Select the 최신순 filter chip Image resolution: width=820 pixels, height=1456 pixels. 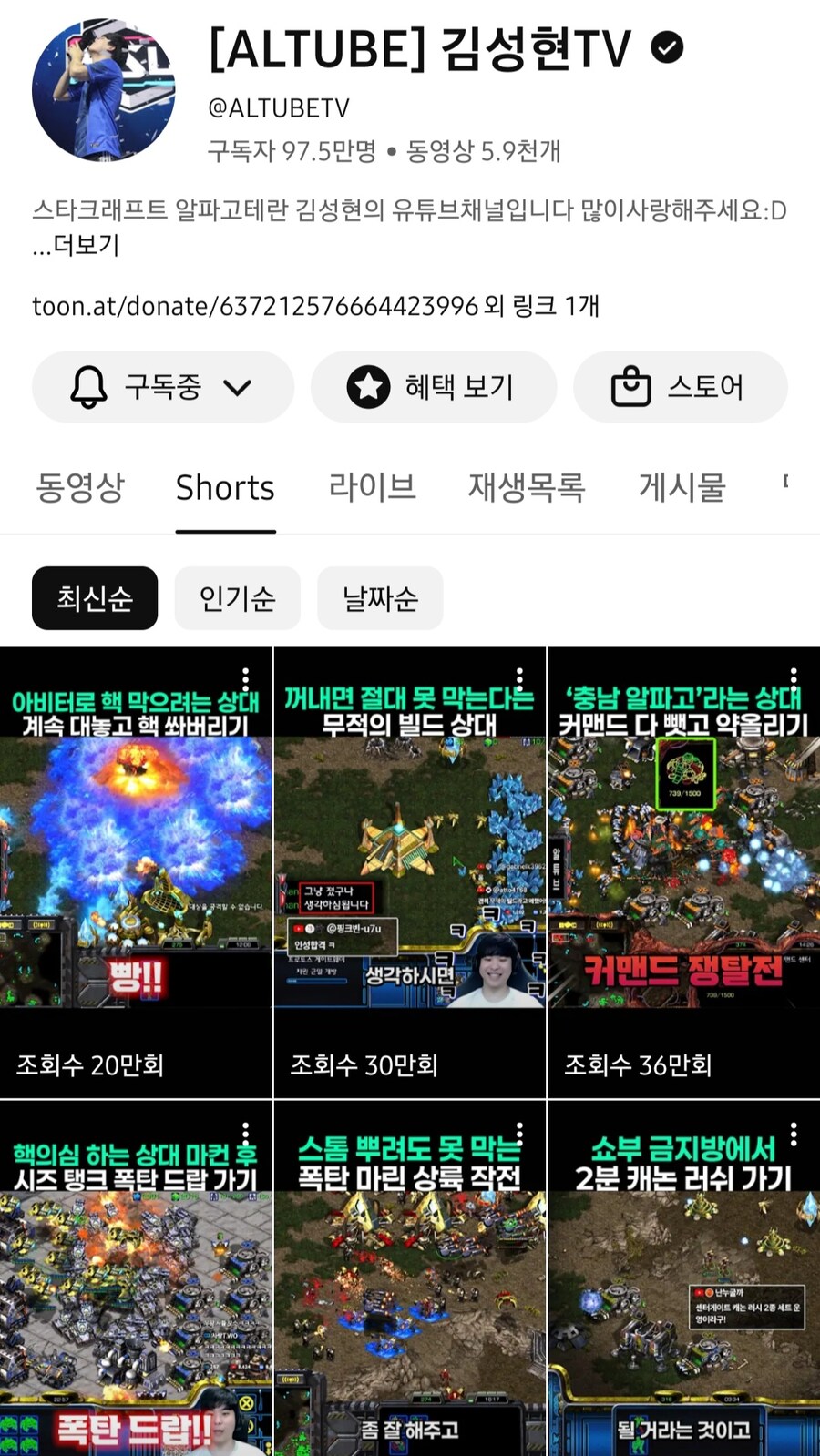[x=95, y=598]
